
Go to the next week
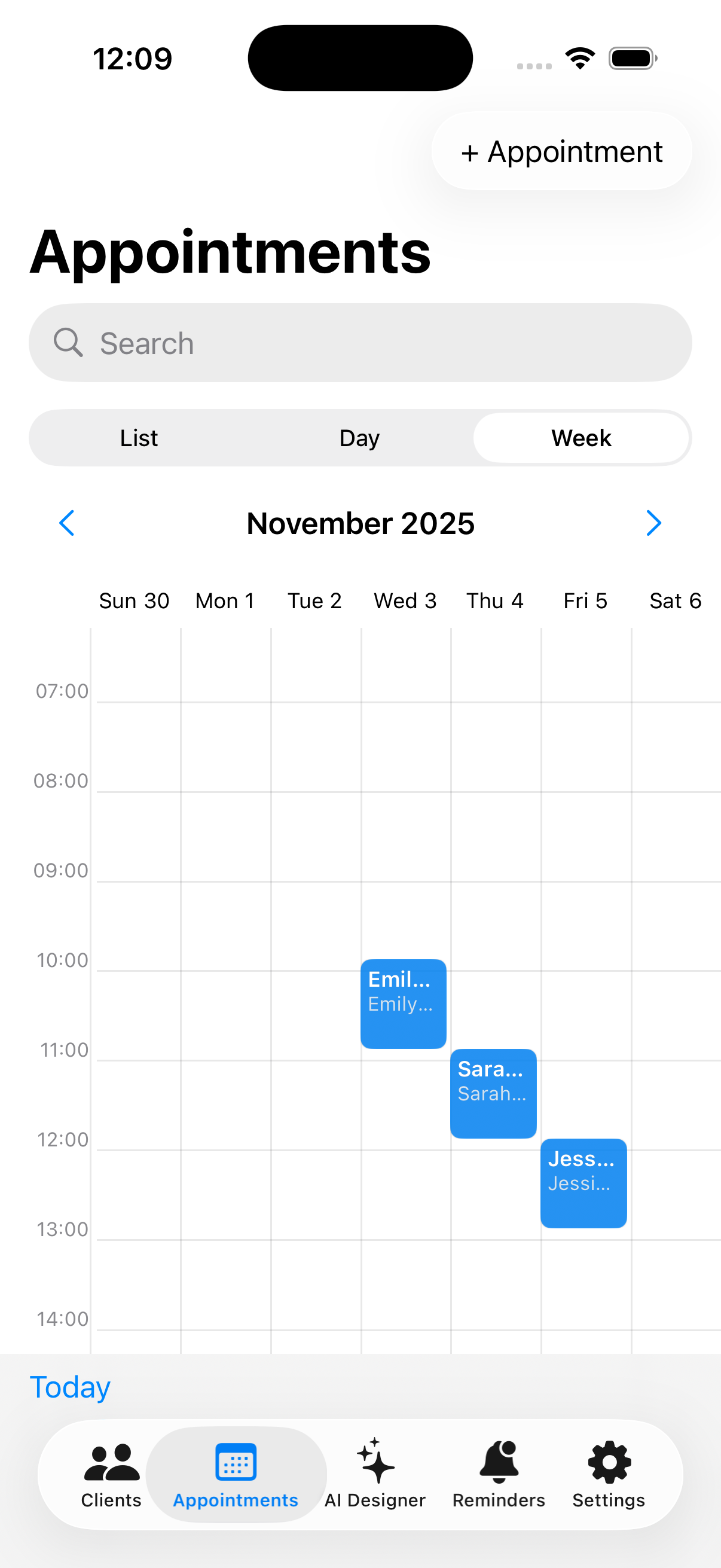[653, 523]
